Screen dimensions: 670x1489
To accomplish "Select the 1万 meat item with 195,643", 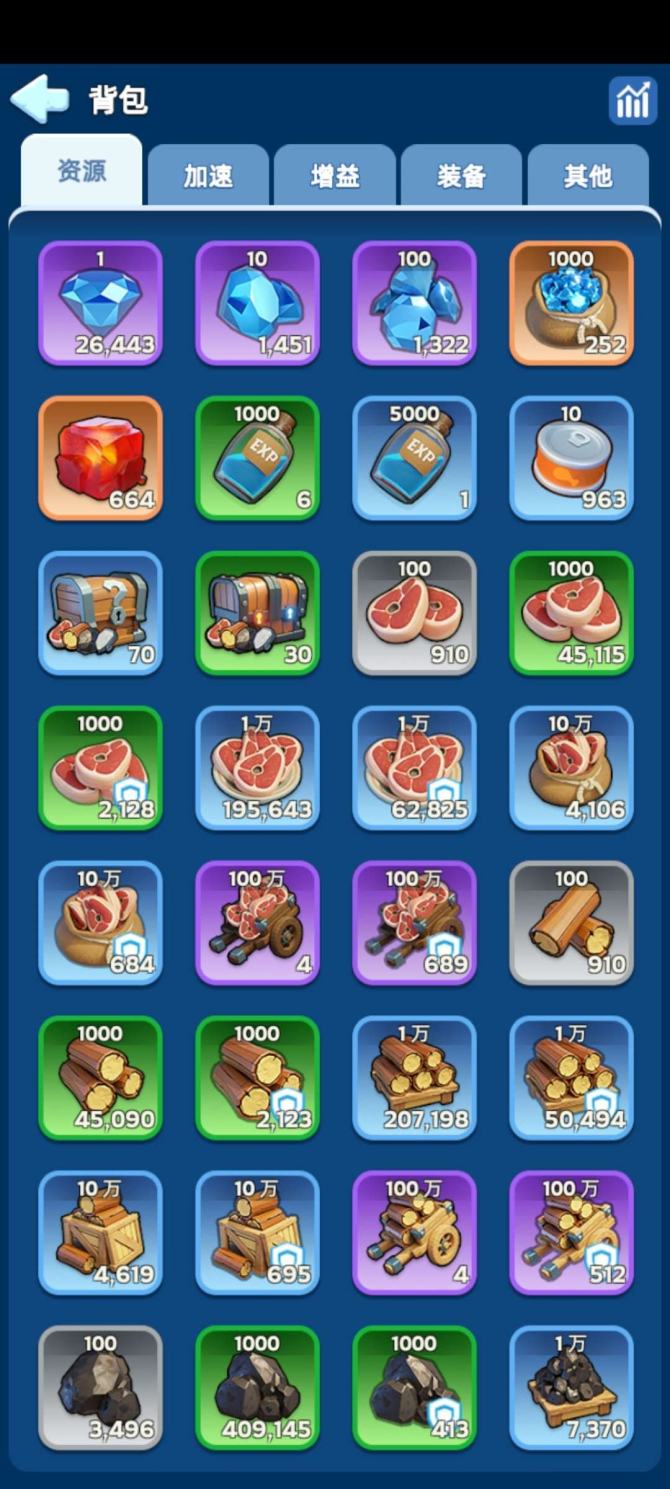I will (257, 768).
